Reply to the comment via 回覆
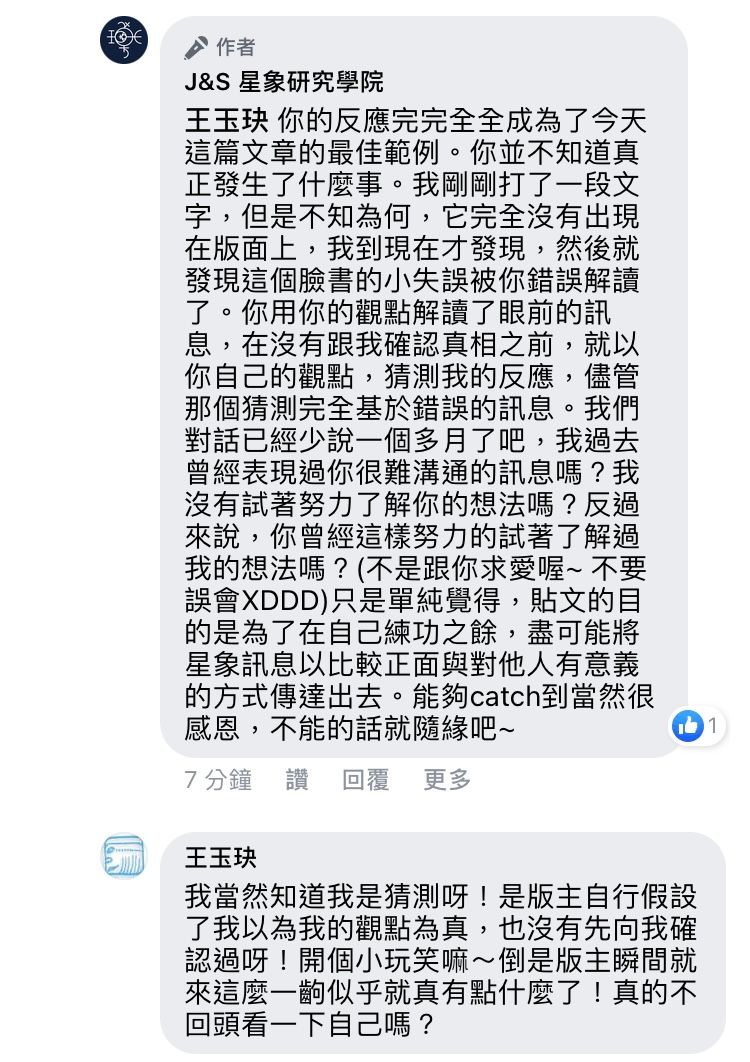This screenshot has width=750, height=1062. pos(365,780)
